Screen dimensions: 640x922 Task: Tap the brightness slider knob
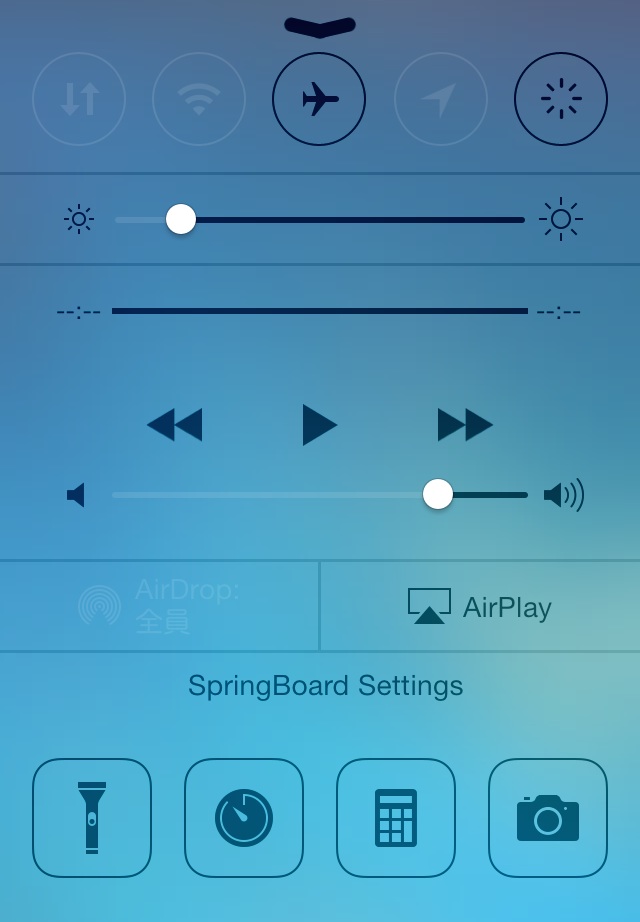(x=181, y=219)
